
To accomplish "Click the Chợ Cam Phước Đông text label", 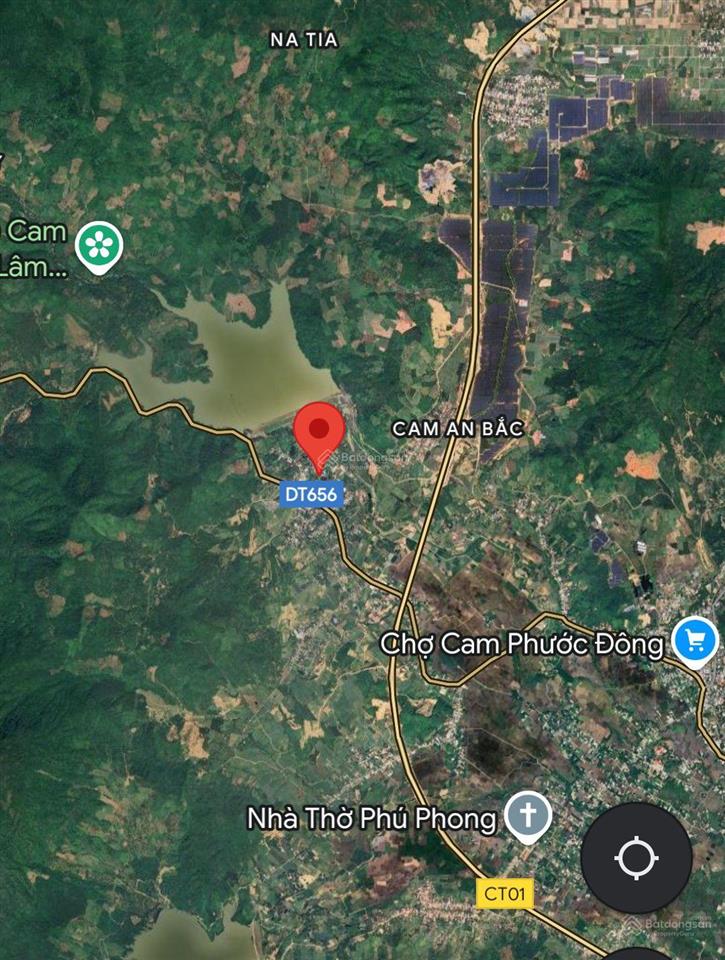I will tap(524, 646).
